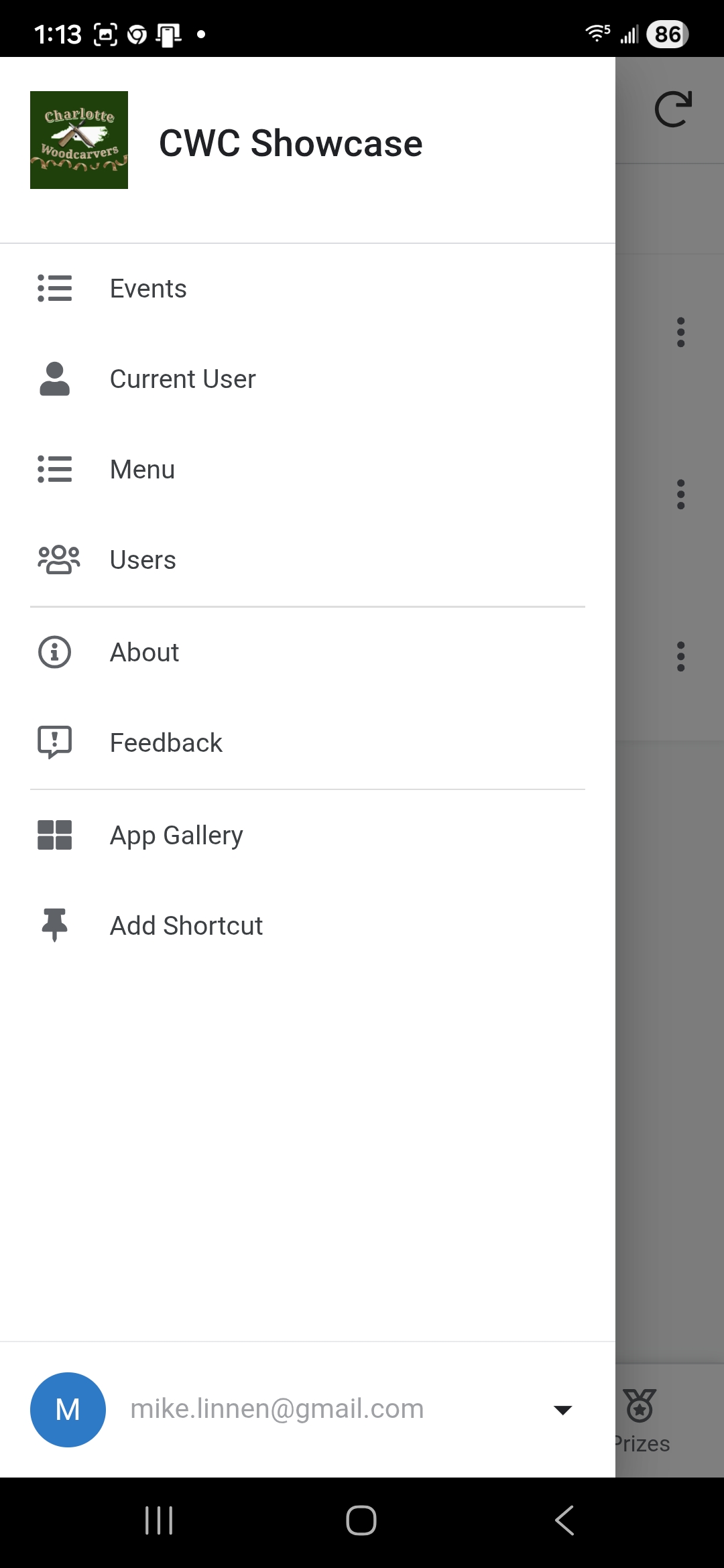
Task: Select the Menu item
Action: click(142, 470)
